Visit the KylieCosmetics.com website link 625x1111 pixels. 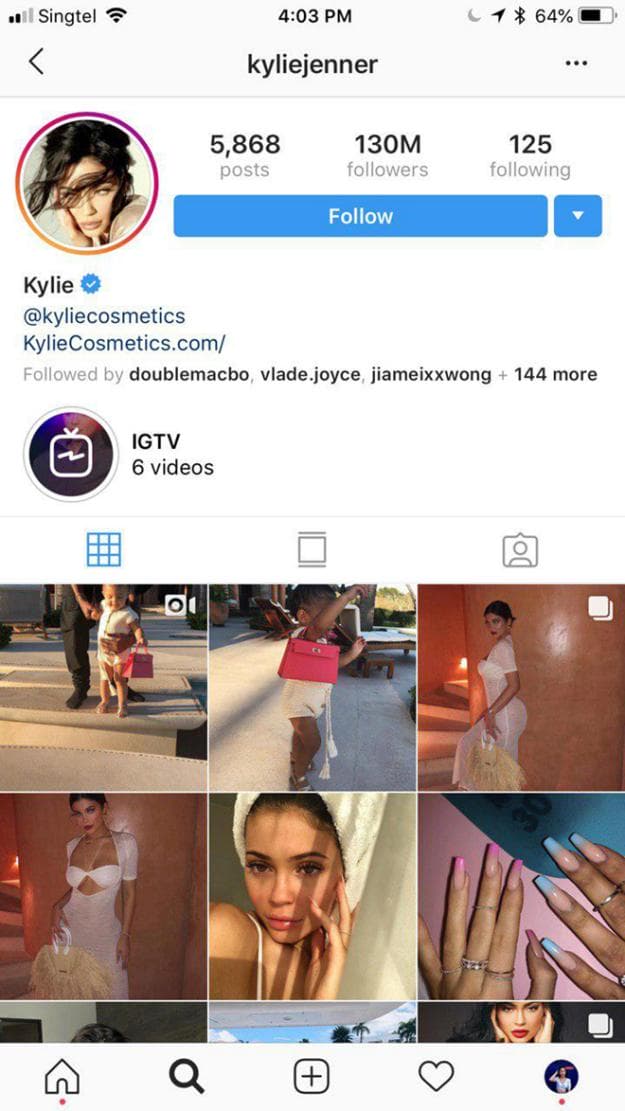point(124,344)
